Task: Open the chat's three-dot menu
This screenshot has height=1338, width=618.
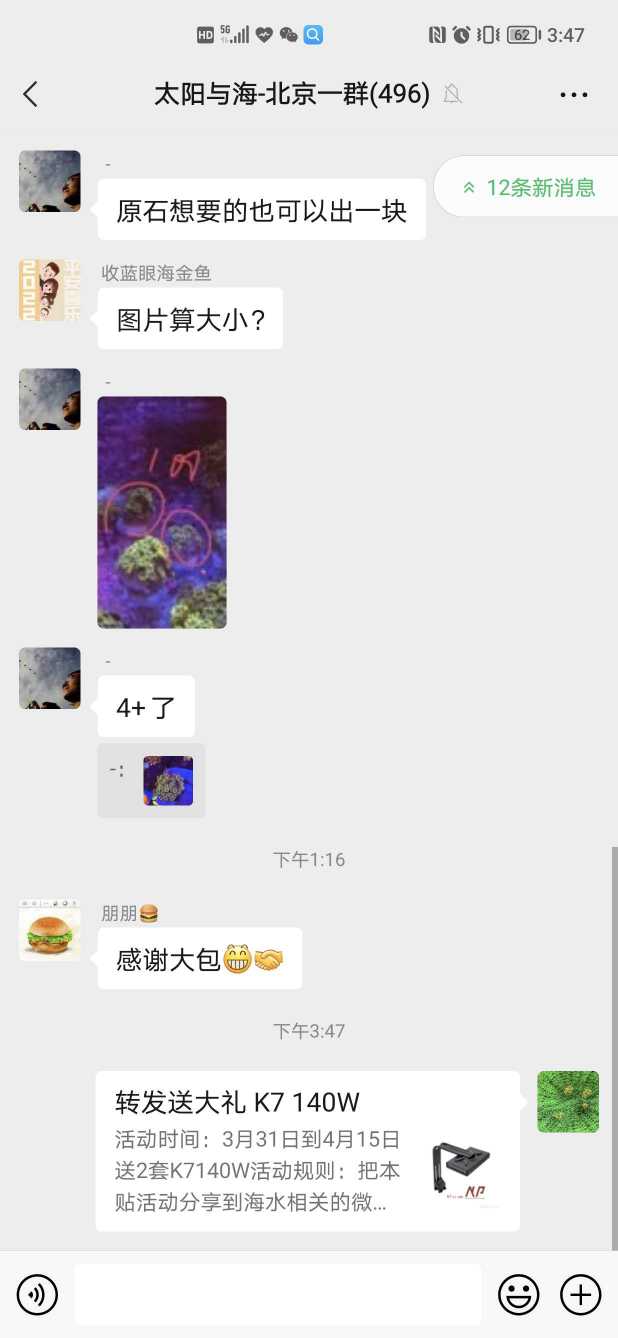Action: pos(574,95)
